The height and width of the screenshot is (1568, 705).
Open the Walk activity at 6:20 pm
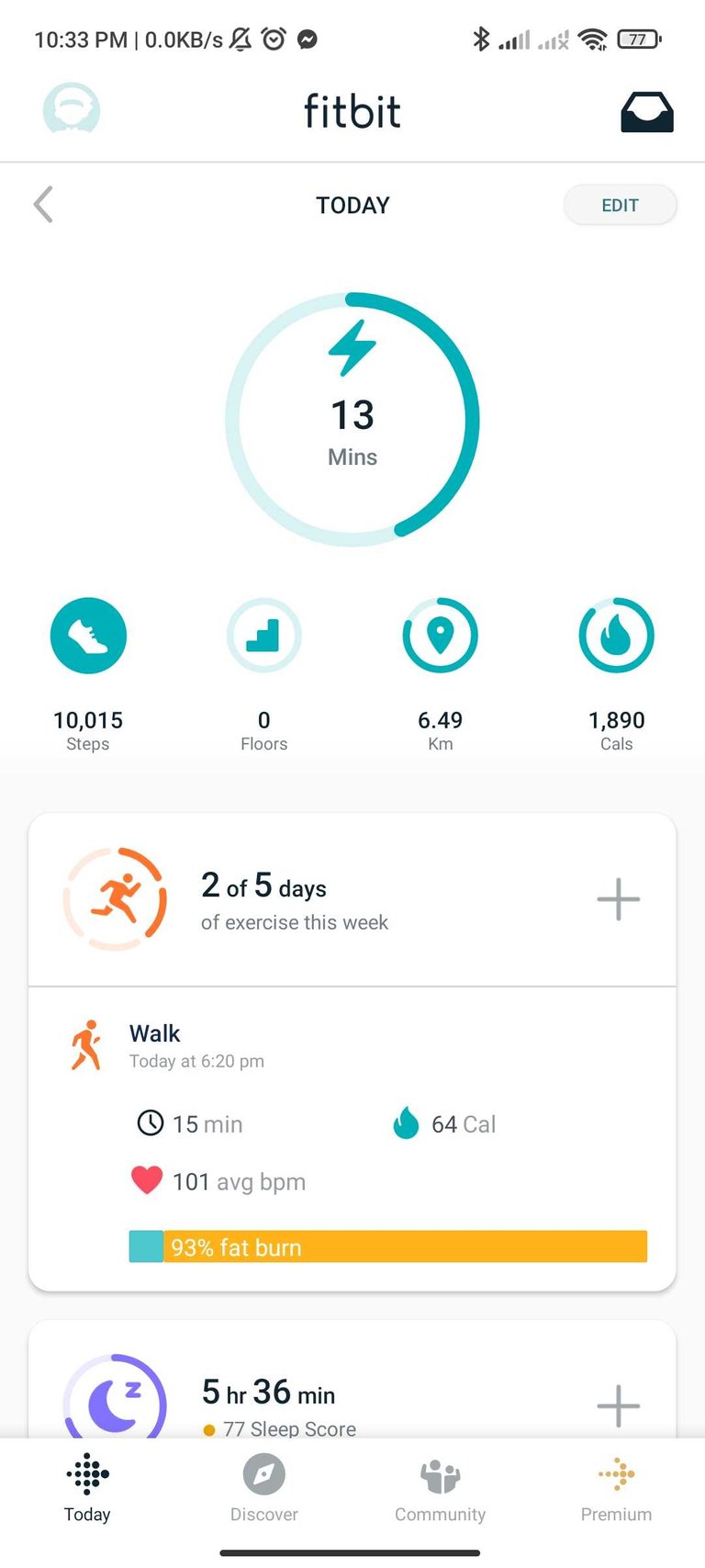[352, 1139]
